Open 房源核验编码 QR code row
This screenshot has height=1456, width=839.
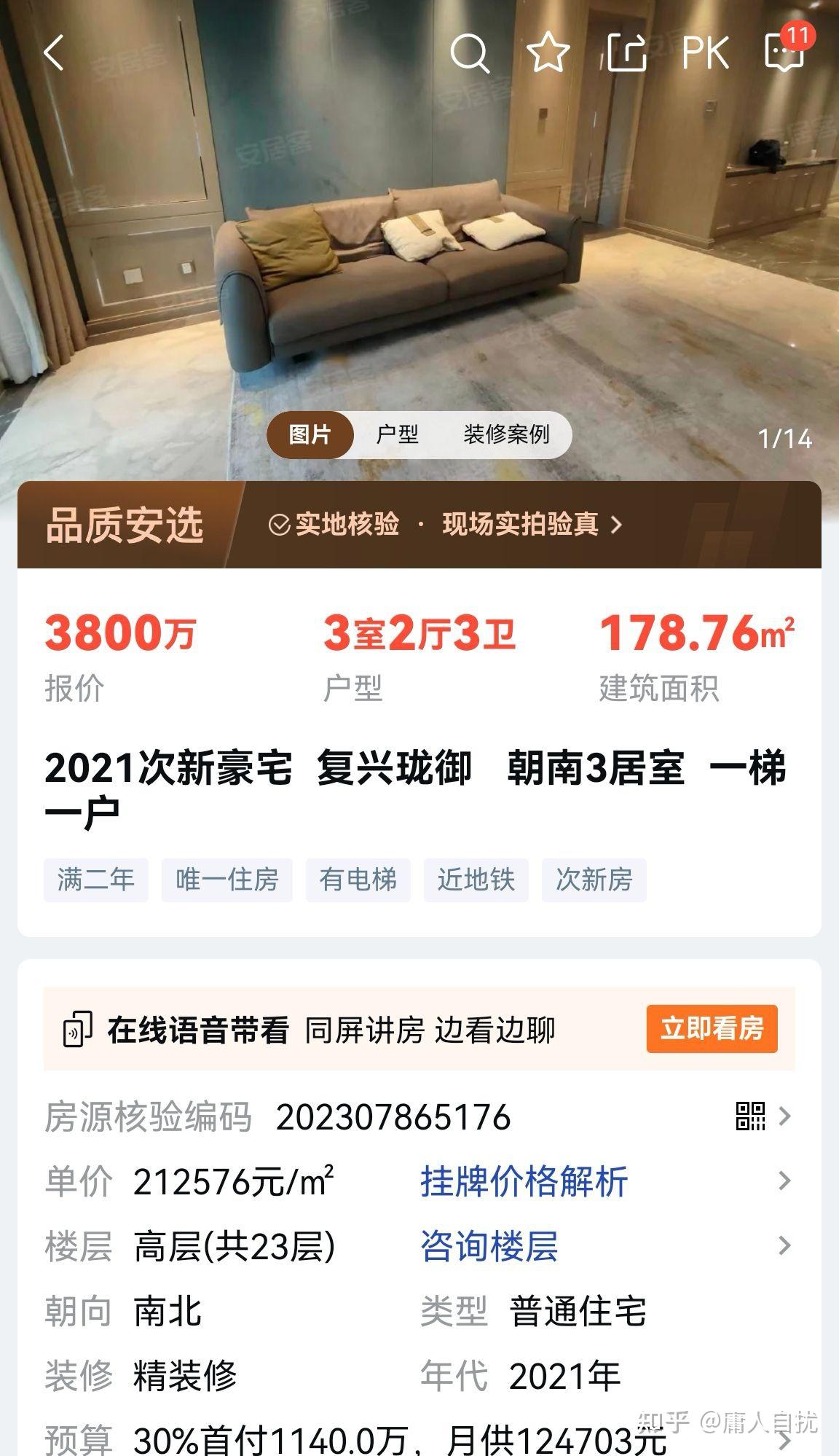point(761,1116)
